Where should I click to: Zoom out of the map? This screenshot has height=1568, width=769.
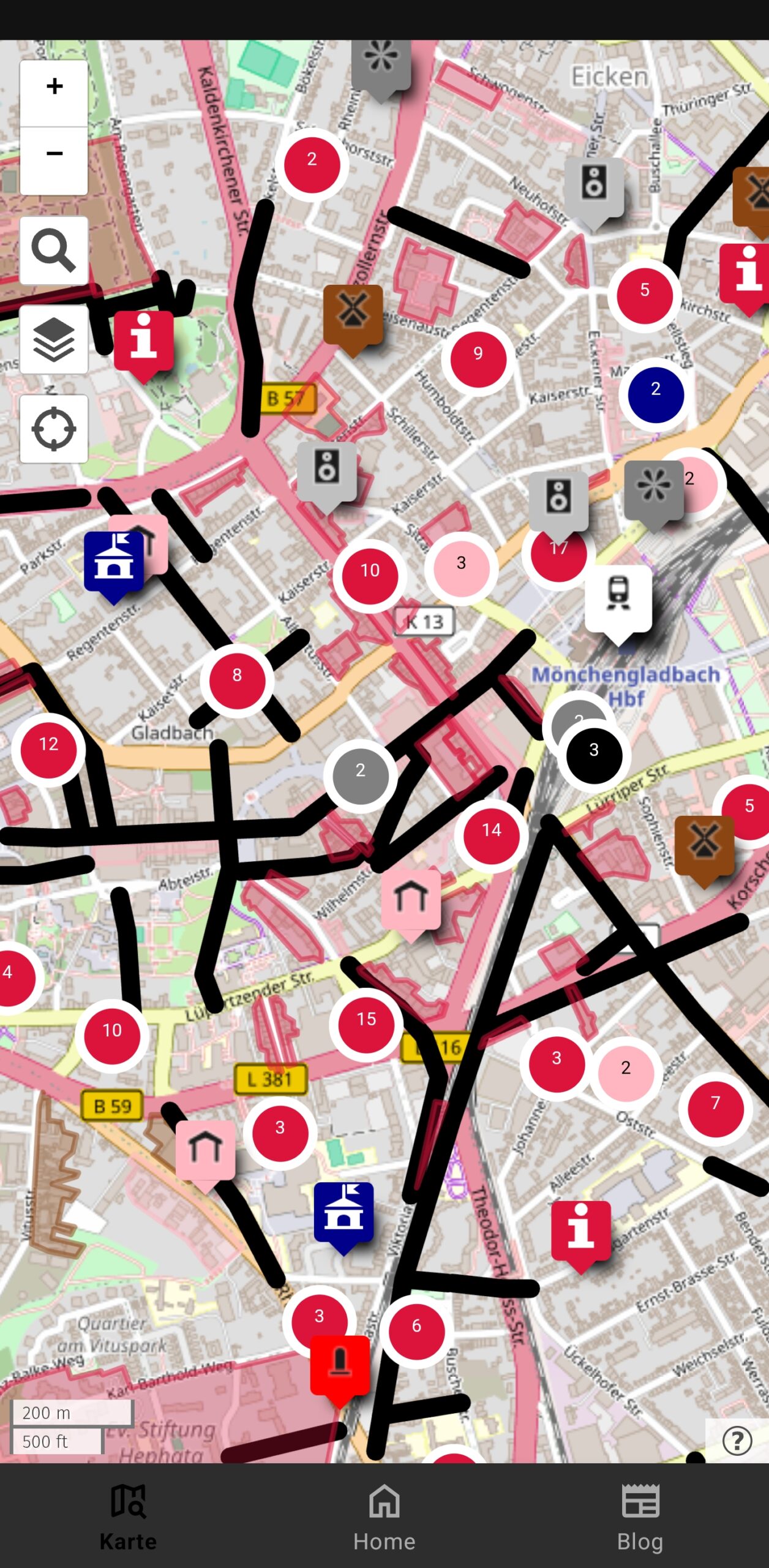(54, 154)
